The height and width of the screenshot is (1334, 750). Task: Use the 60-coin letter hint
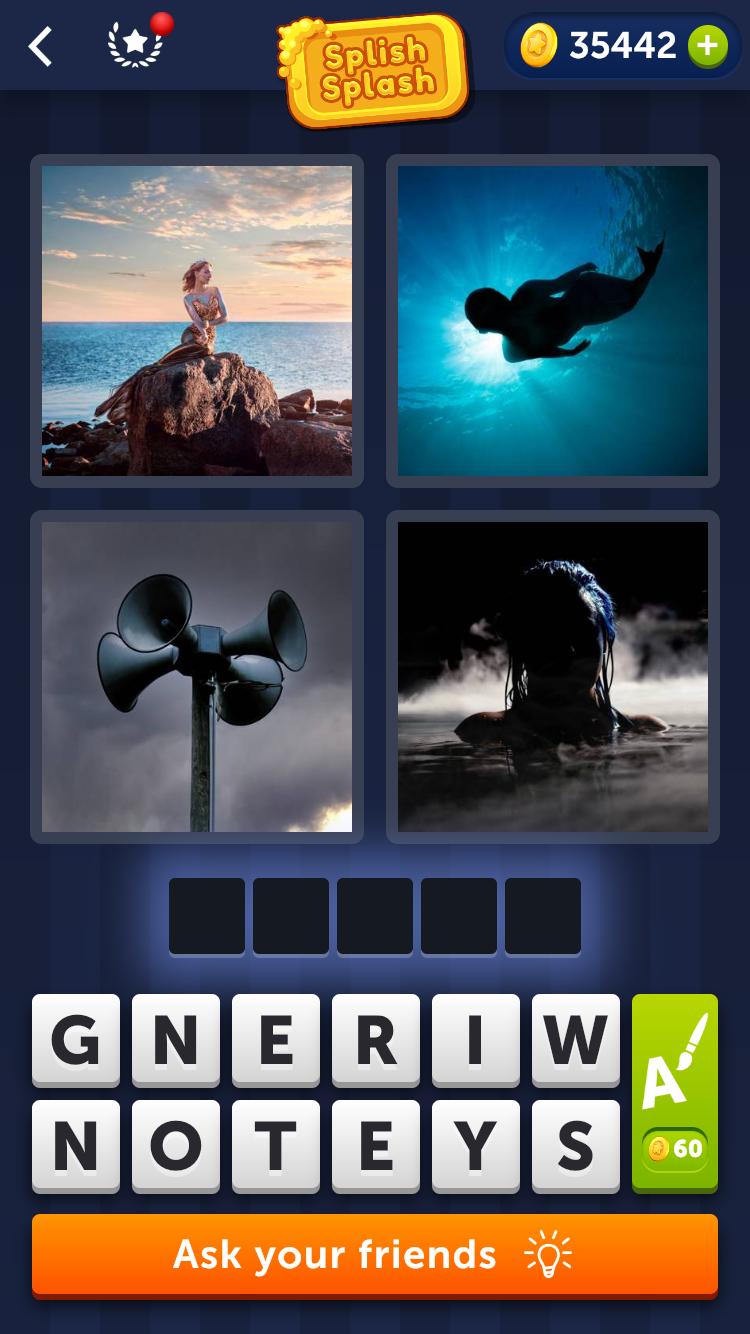click(x=675, y=1092)
